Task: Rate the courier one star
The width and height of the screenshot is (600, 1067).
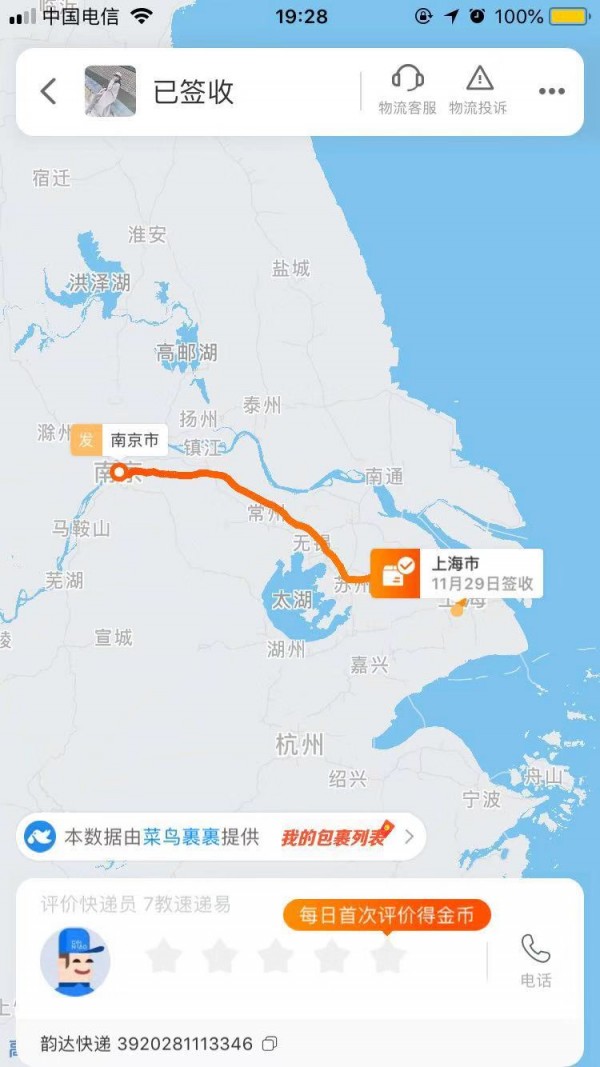Action: [164, 955]
